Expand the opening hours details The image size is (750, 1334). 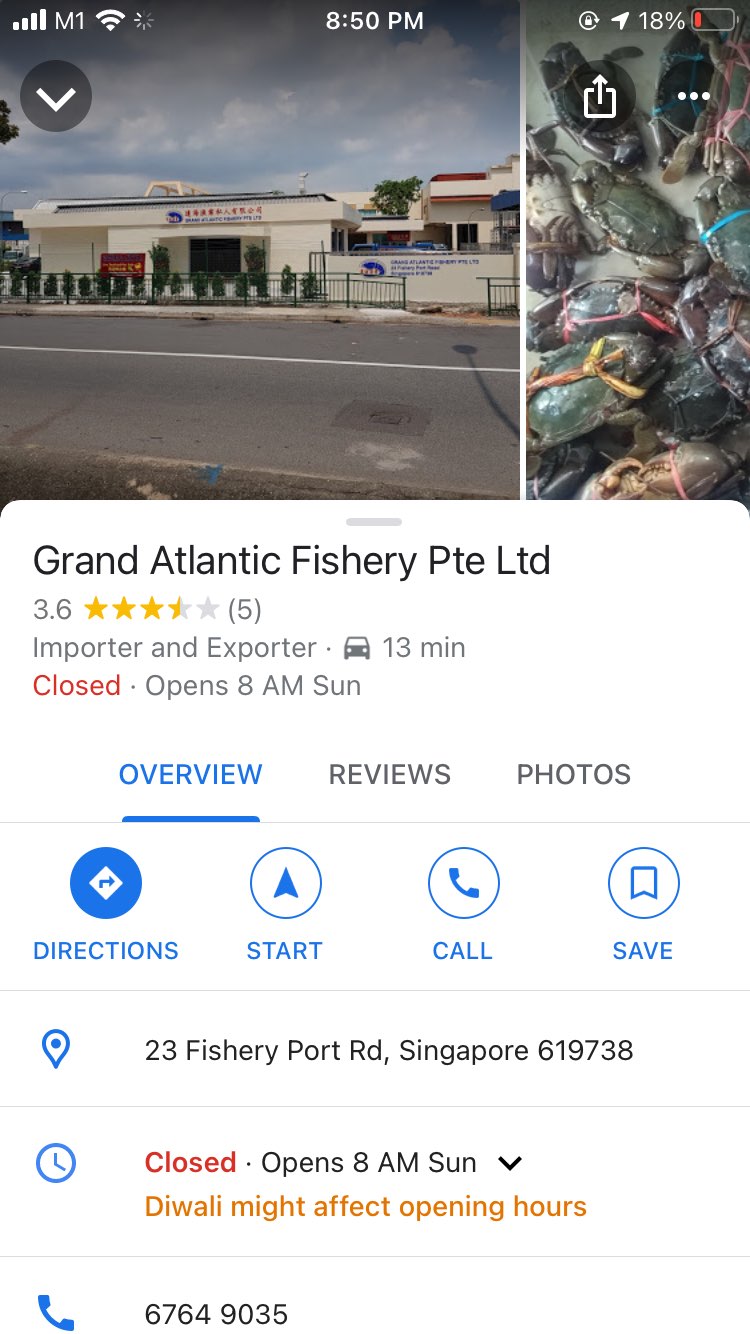point(510,1163)
